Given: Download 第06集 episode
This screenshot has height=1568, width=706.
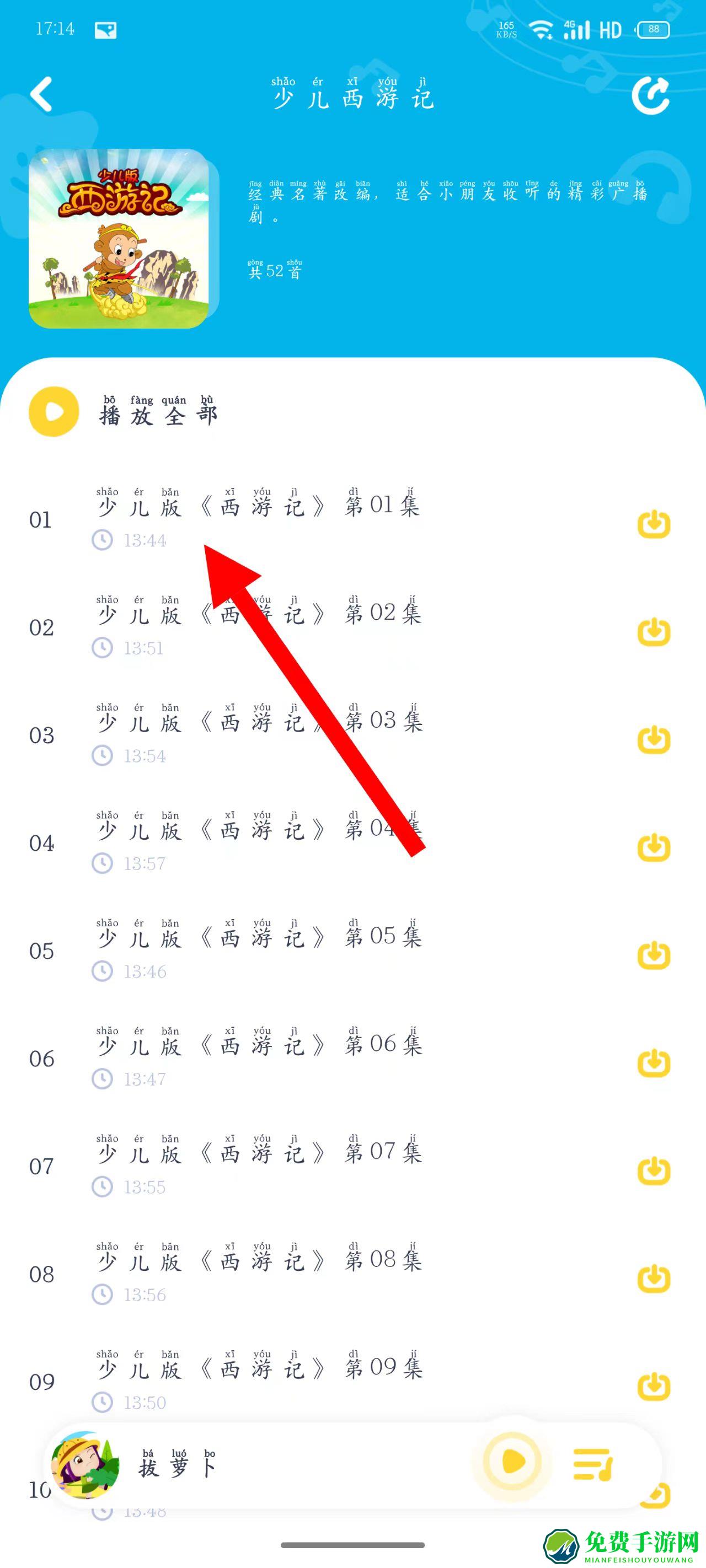Looking at the screenshot, I should point(654,1063).
